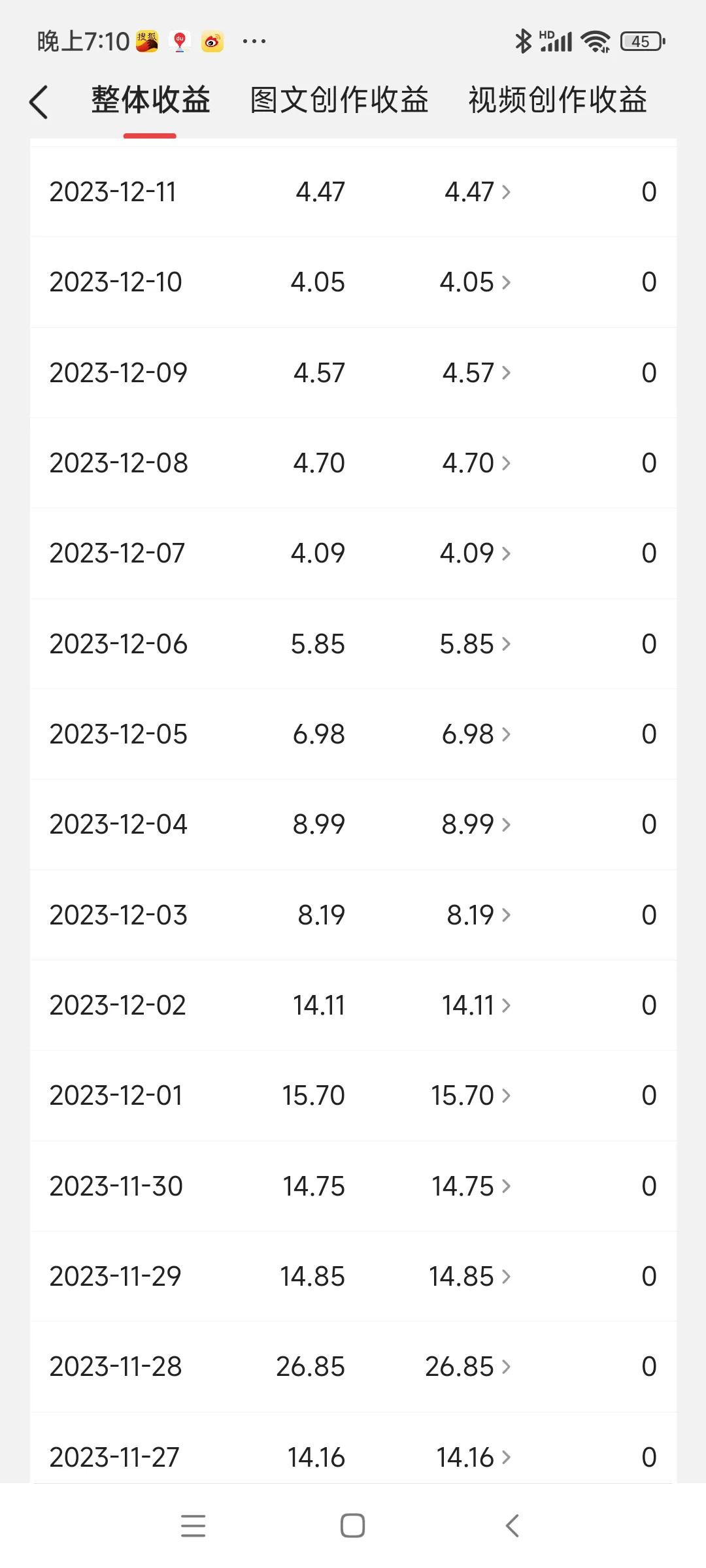Open the 8.99 details for 2023-12-04
Screen dimensions: 706x1568
pos(477,825)
